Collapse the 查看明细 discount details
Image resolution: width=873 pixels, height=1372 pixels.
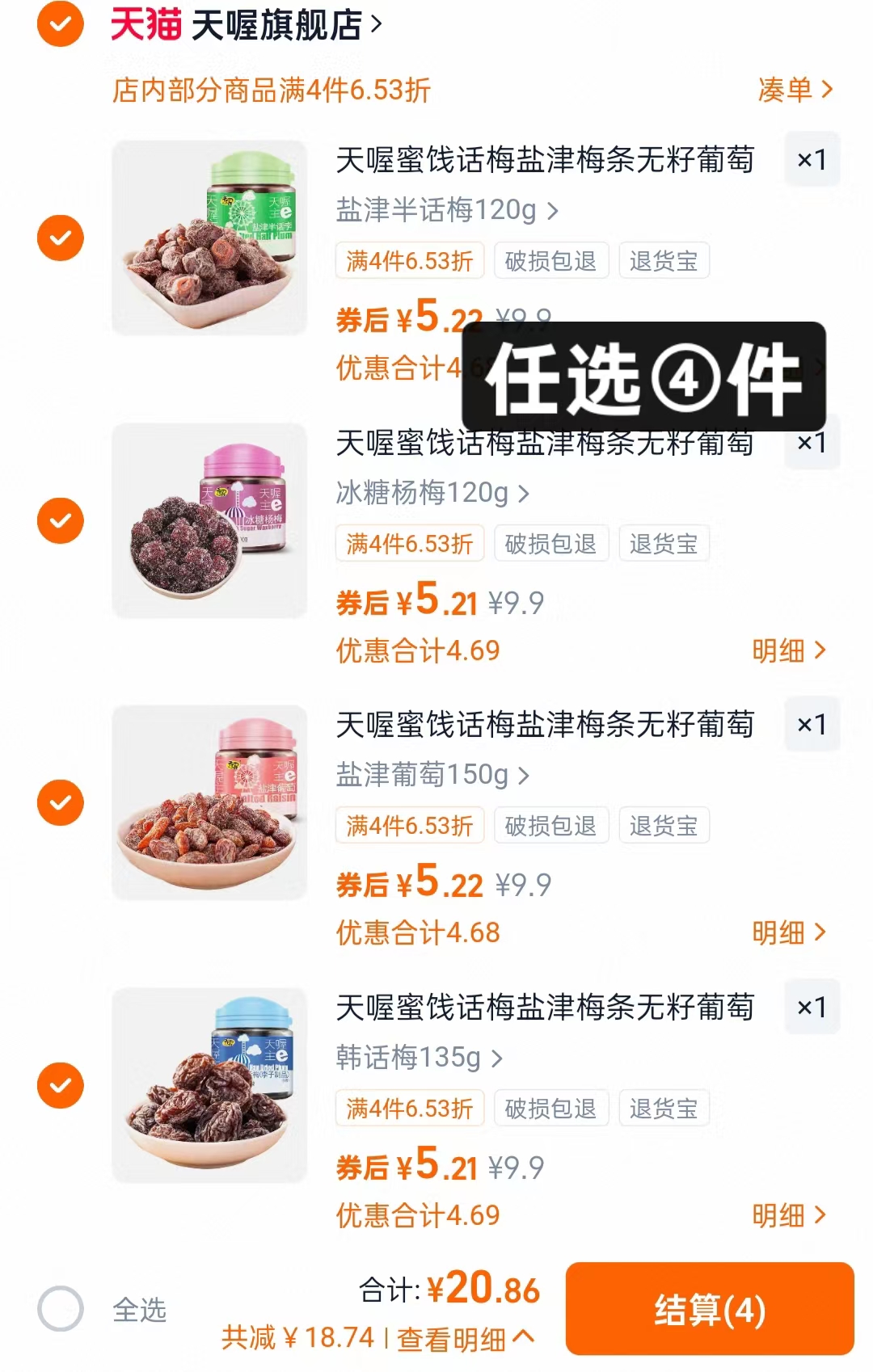point(457,1332)
